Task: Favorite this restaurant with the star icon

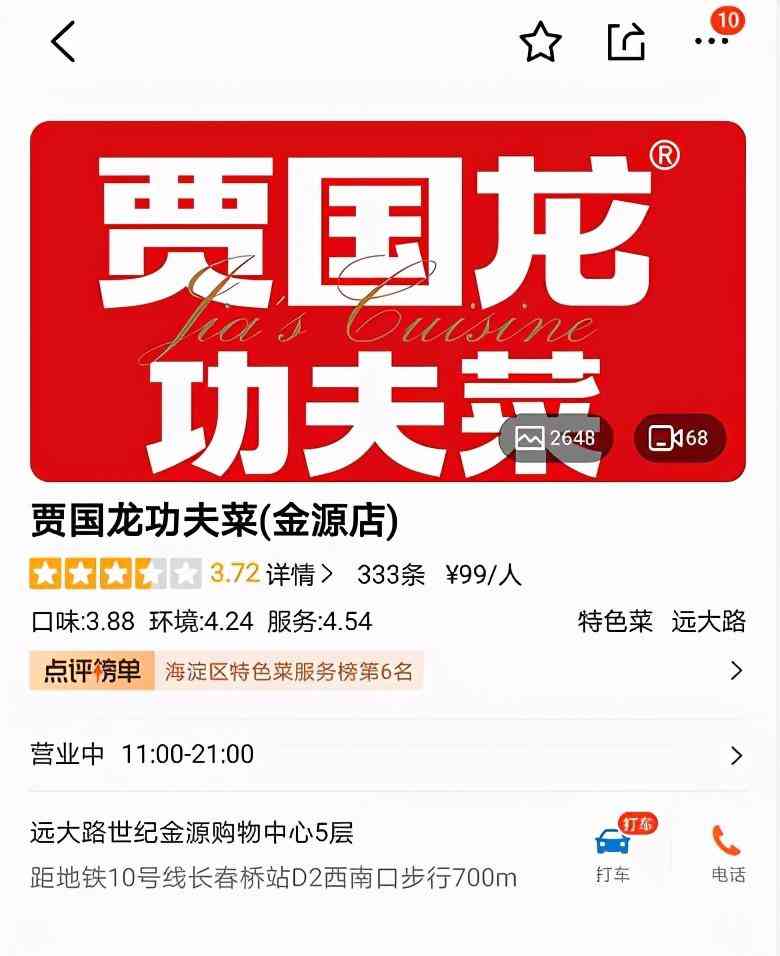Action: [540, 42]
